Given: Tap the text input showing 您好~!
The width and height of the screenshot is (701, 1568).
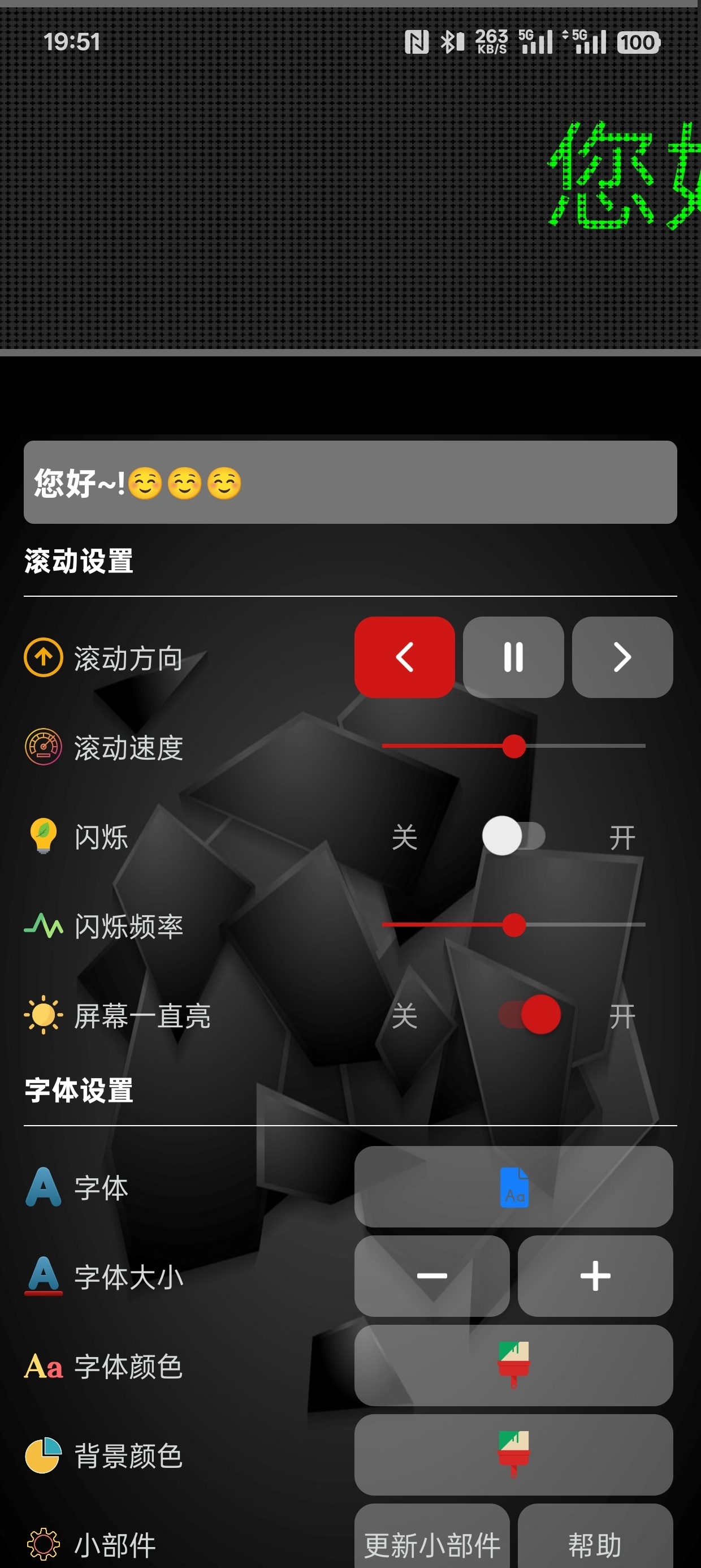Looking at the screenshot, I should 350,482.
